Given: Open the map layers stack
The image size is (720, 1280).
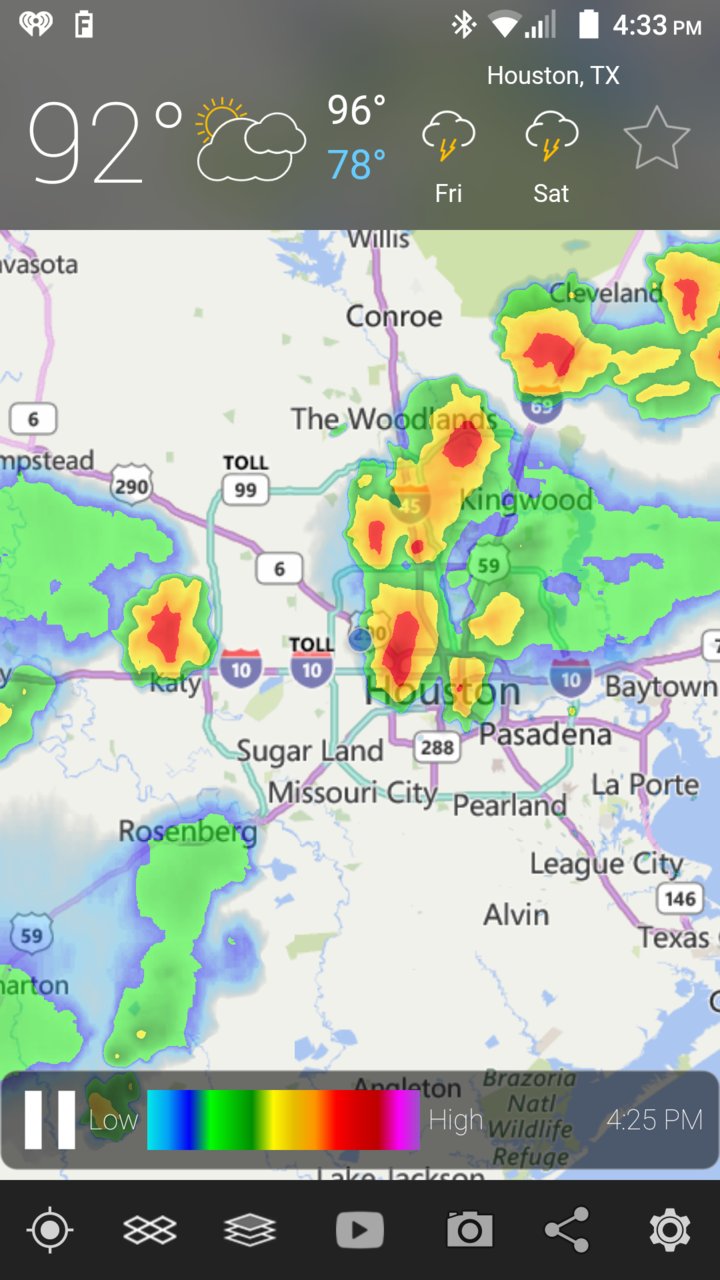Looking at the screenshot, I should [250, 1230].
